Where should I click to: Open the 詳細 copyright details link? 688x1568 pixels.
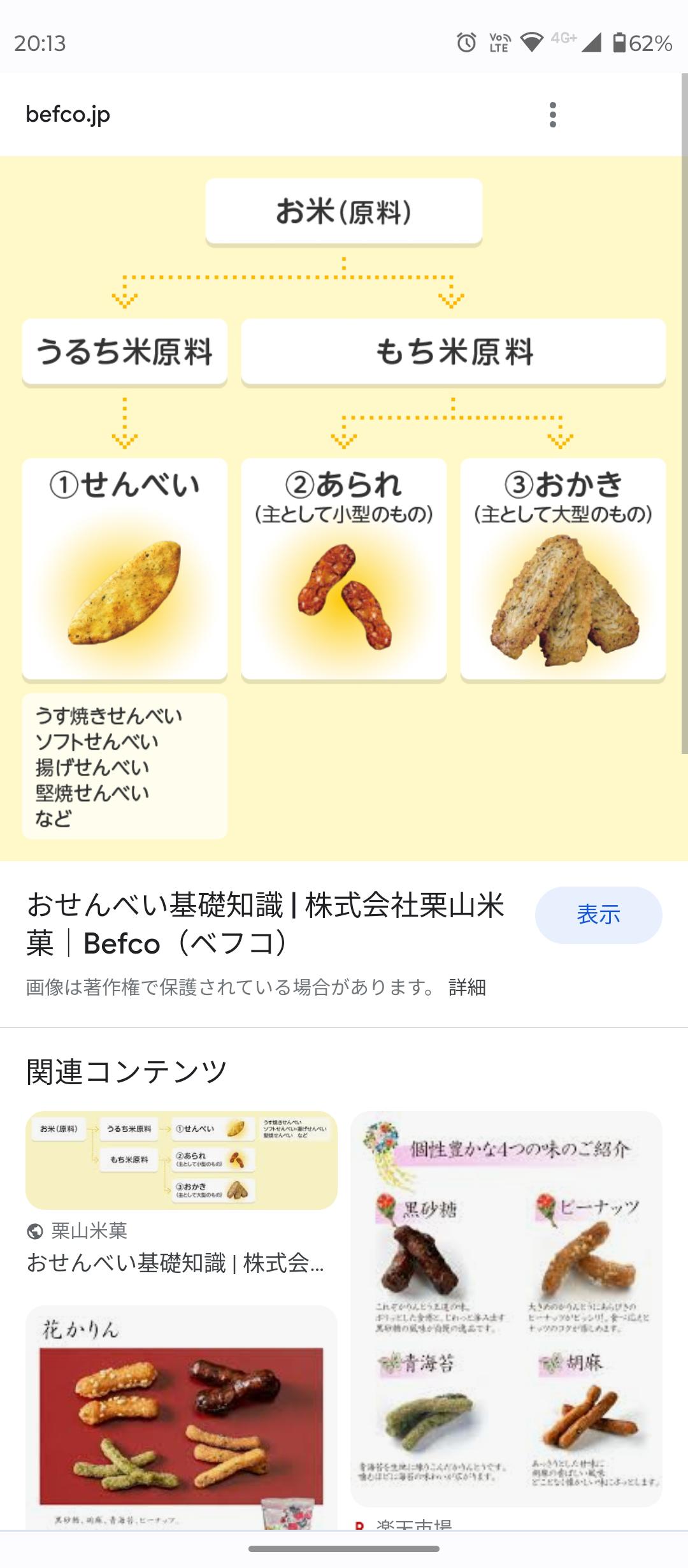(467, 987)
